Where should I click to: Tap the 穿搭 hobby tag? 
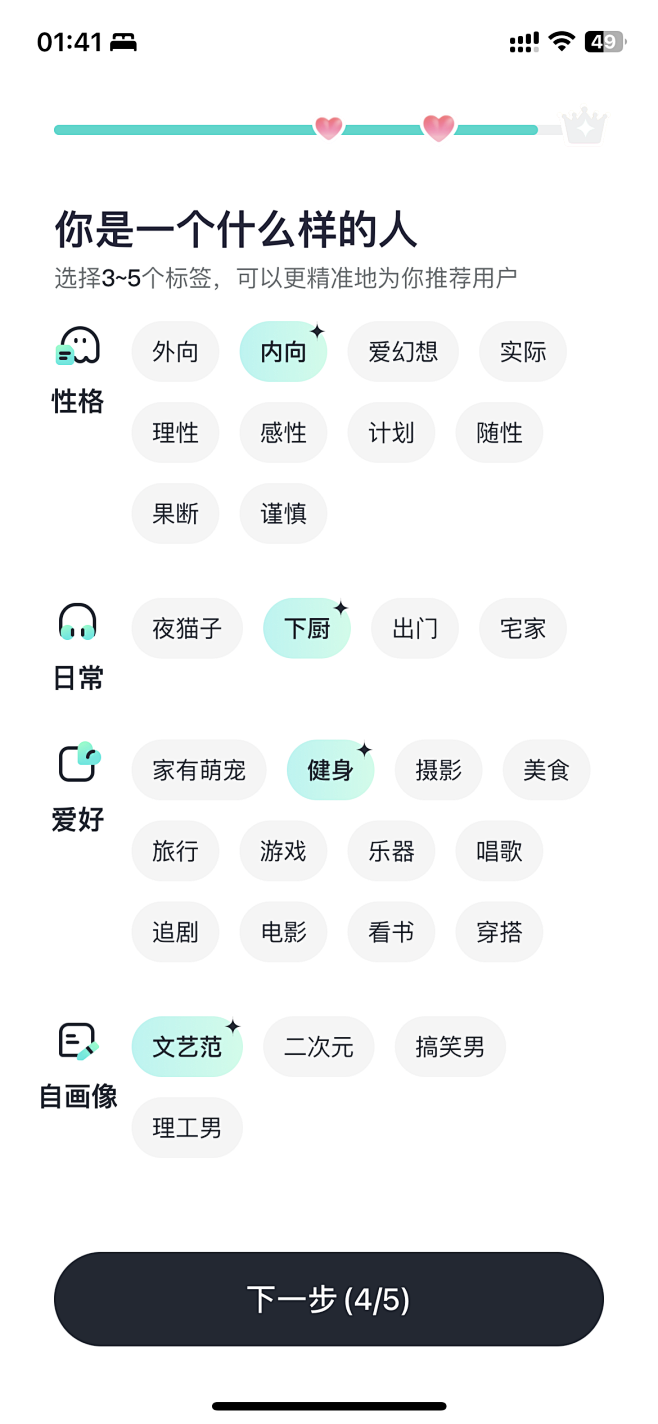coord(499,932)
